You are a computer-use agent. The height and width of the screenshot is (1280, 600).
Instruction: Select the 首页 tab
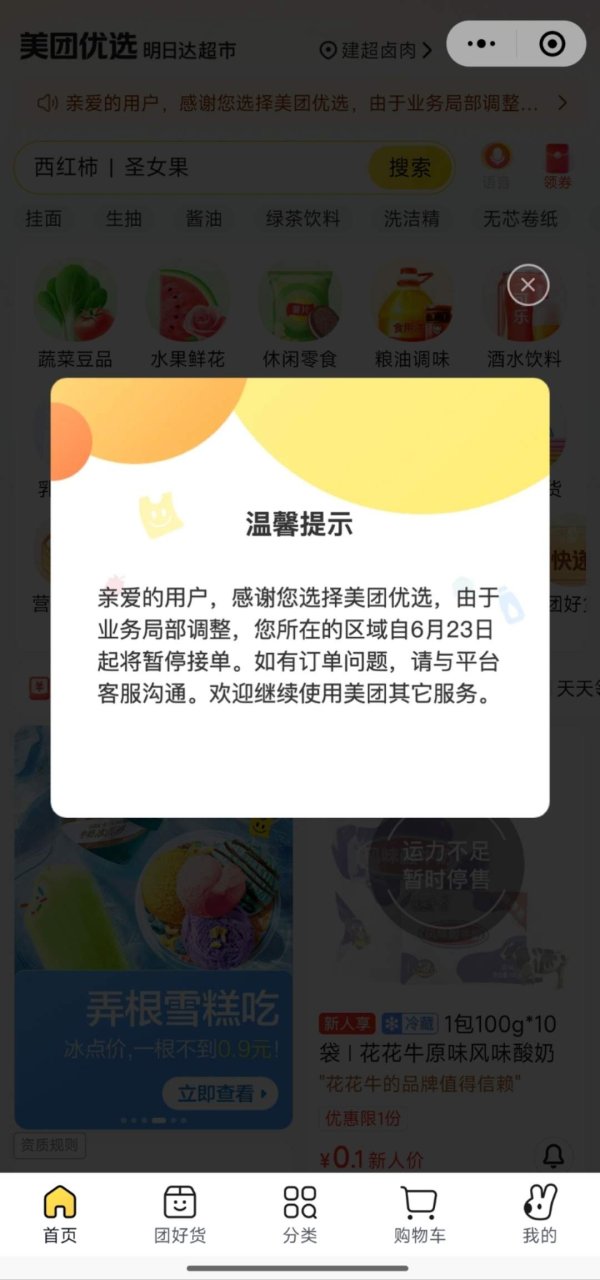[x=60, y=1214]
